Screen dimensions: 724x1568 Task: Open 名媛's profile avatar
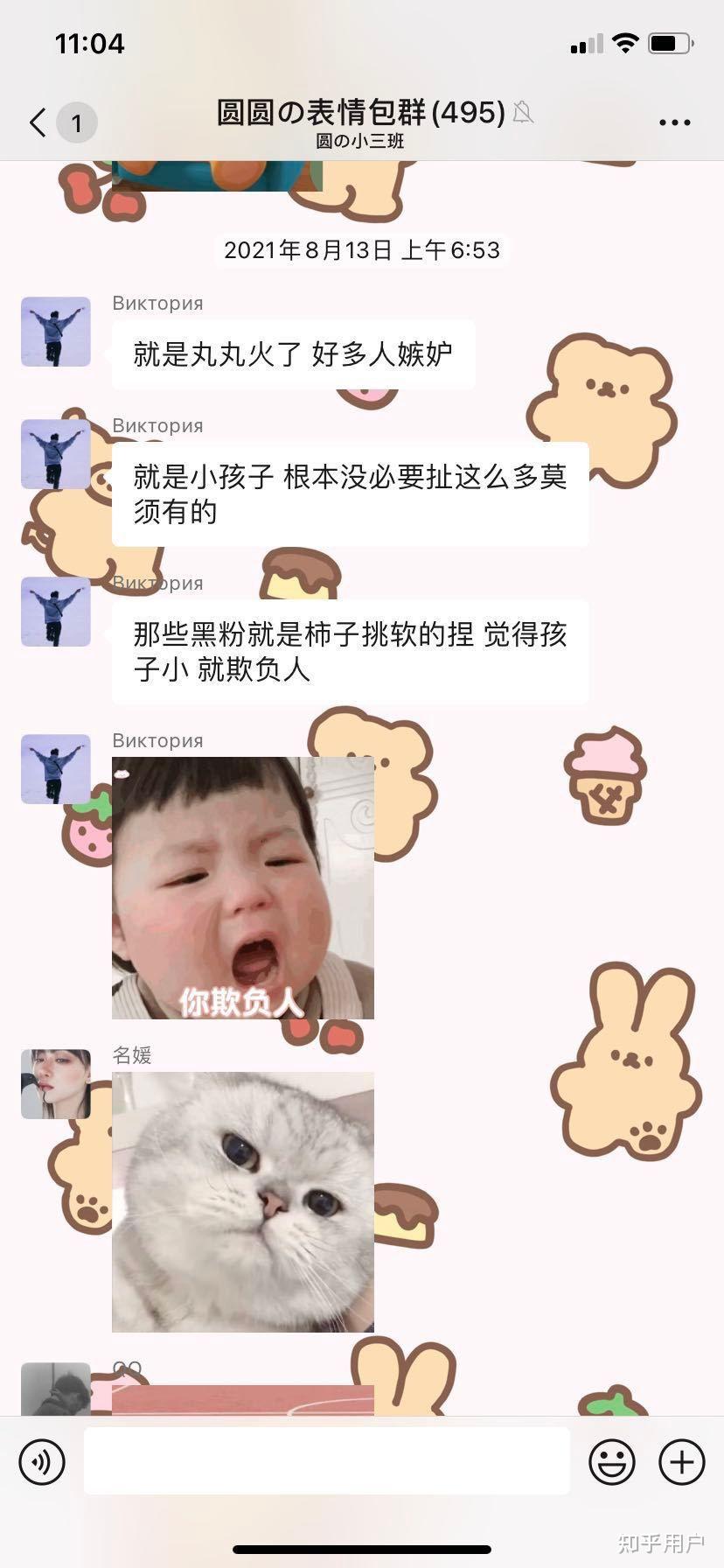coord(56,1084)
